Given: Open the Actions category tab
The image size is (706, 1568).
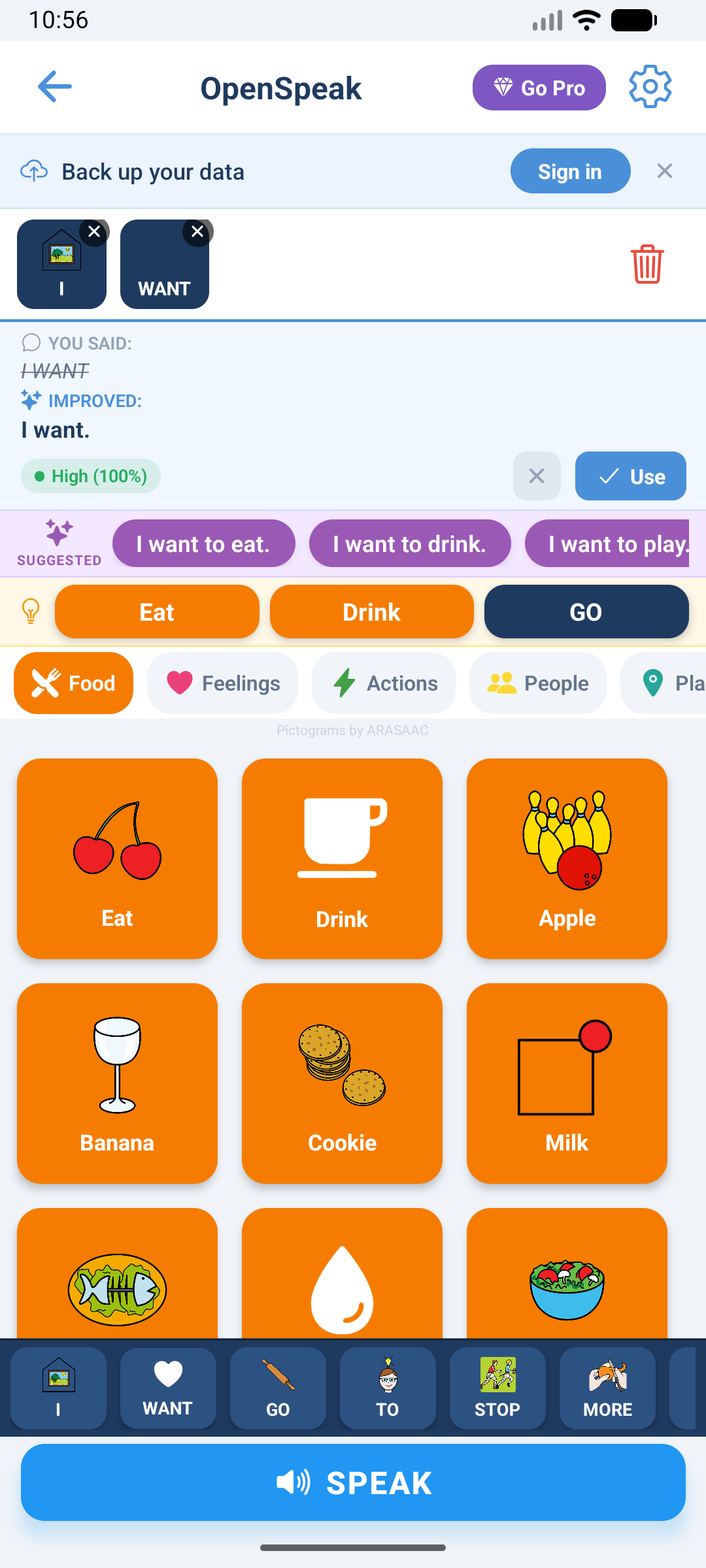Looking at the screenshot, I should 383,683.
